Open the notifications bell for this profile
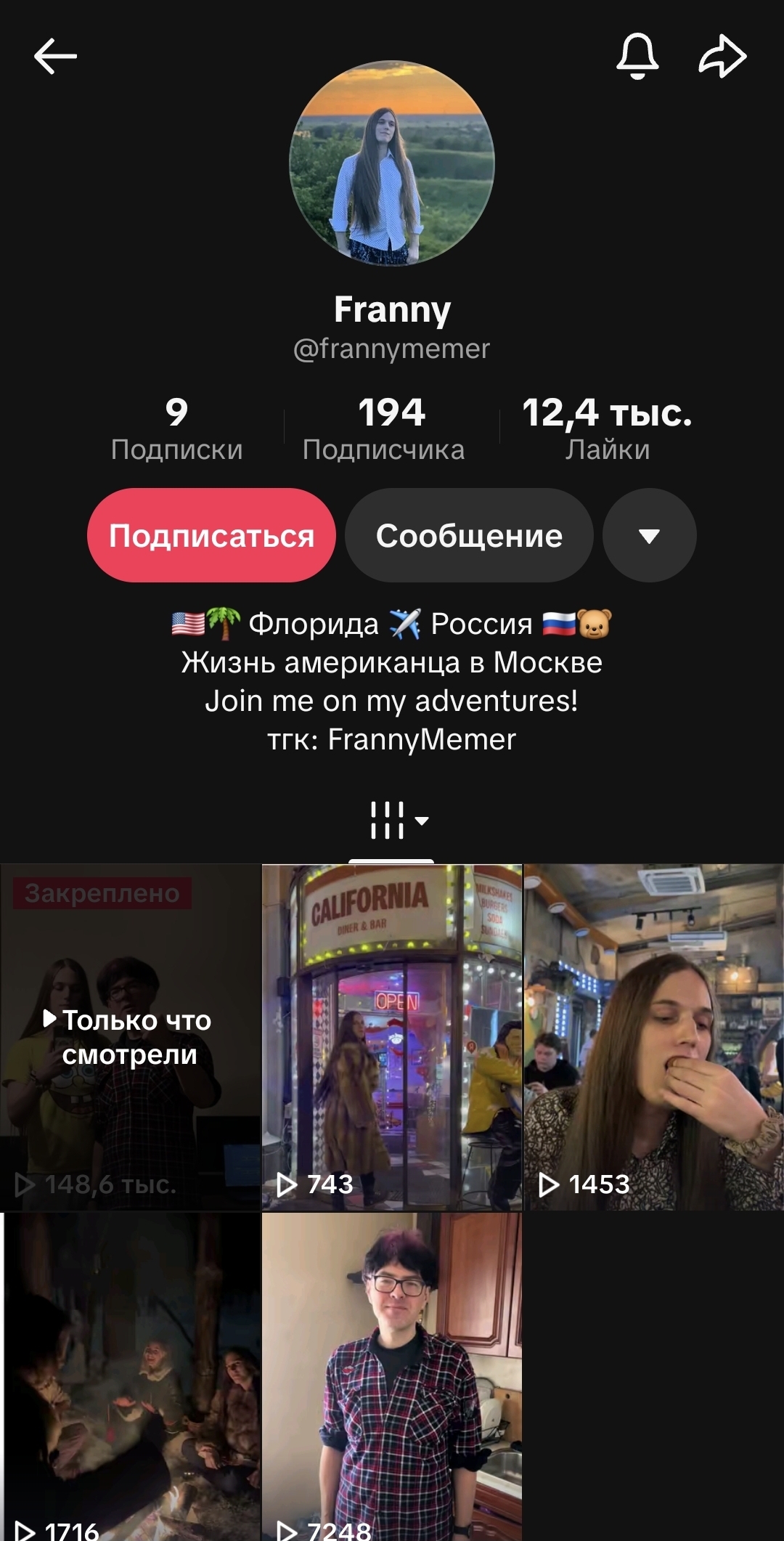 coord(637,56)
